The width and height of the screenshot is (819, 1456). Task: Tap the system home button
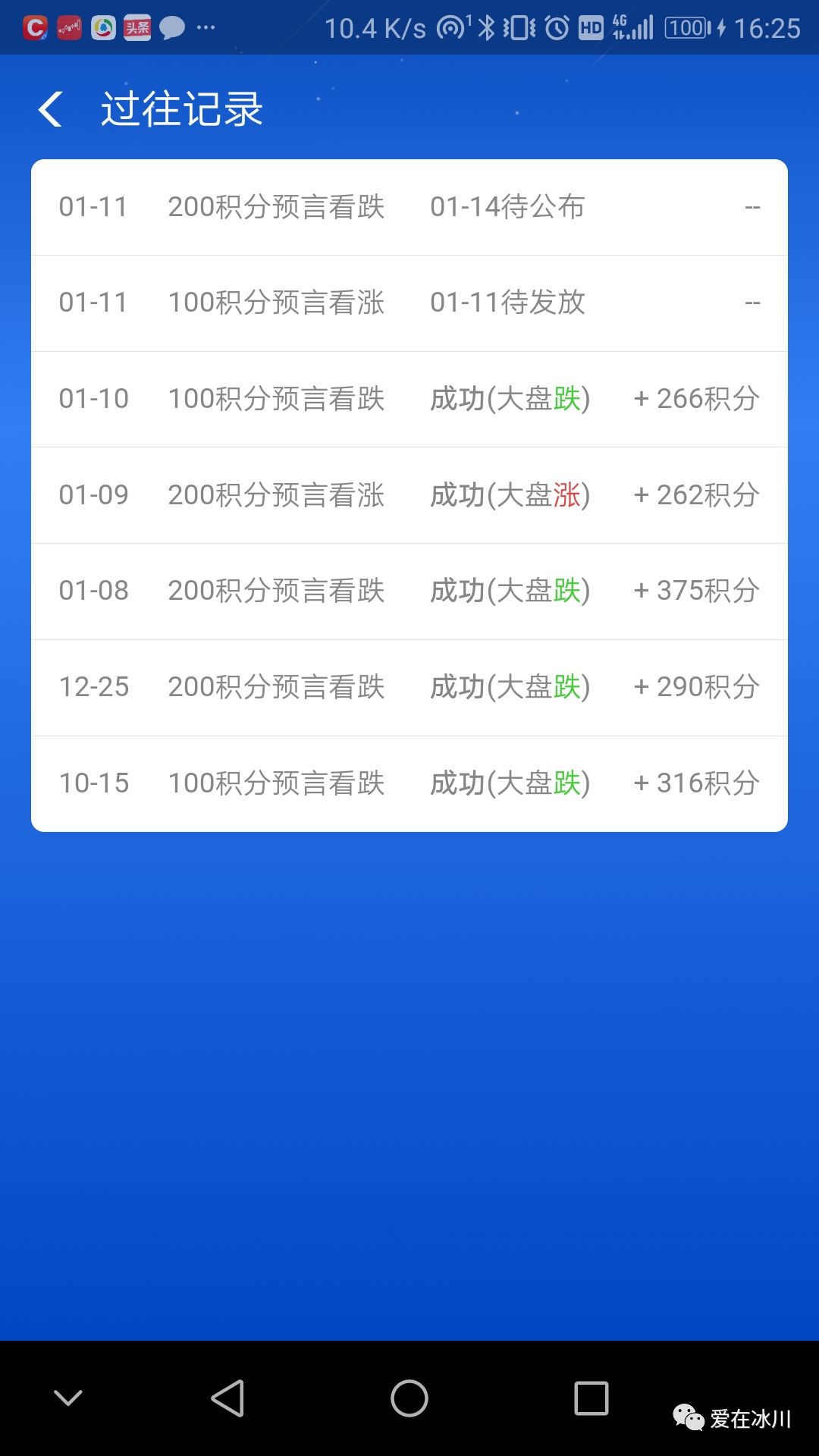pyautogui.click(x=409, y=1398)
